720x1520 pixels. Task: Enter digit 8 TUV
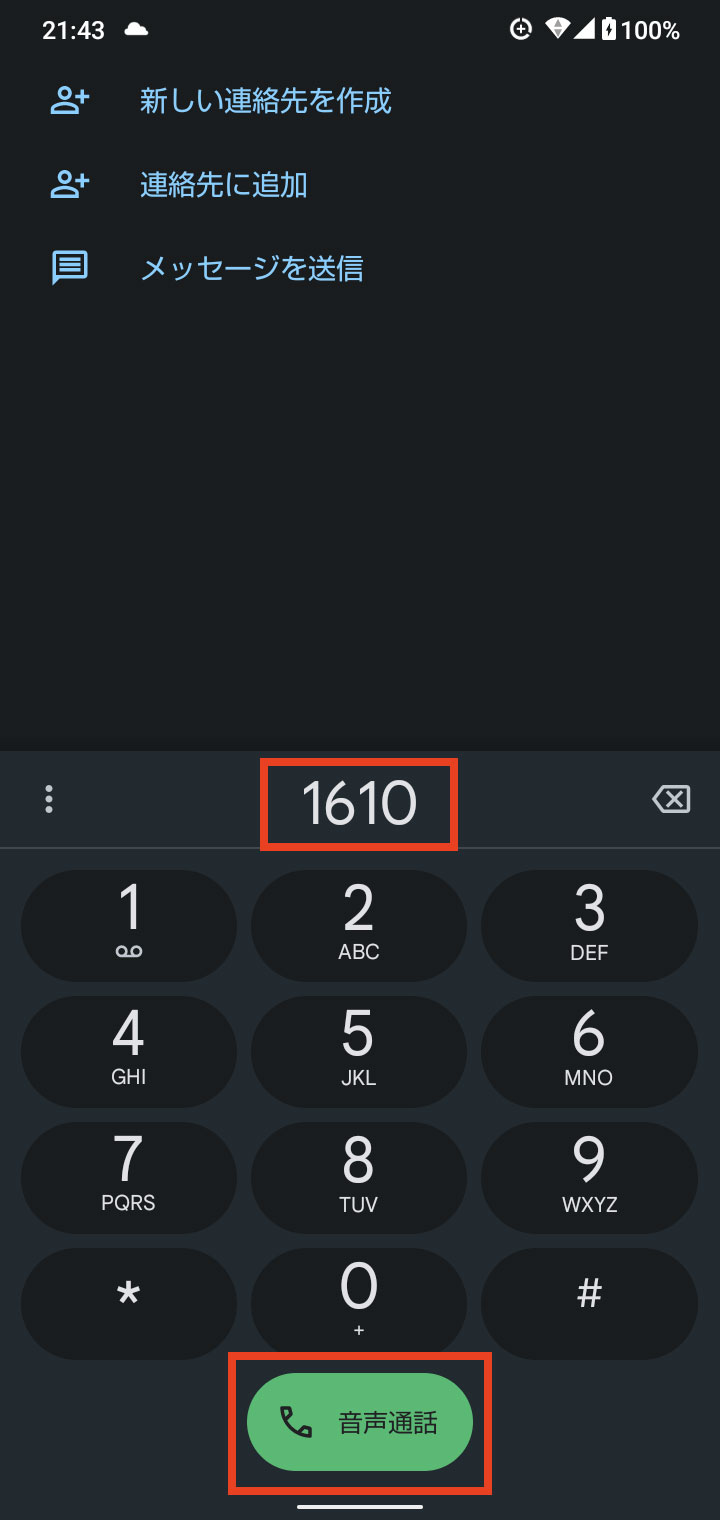pyautogui.click(x=359, y=1177)
